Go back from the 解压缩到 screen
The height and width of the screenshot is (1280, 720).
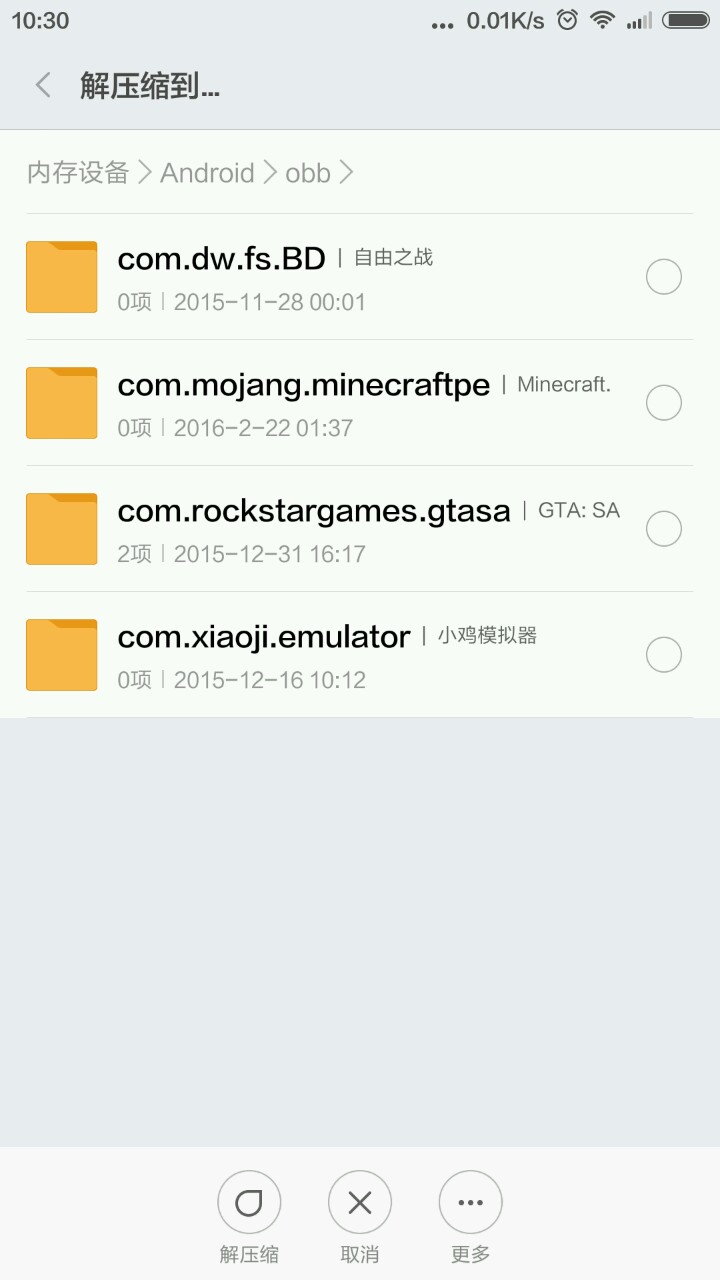43,86
